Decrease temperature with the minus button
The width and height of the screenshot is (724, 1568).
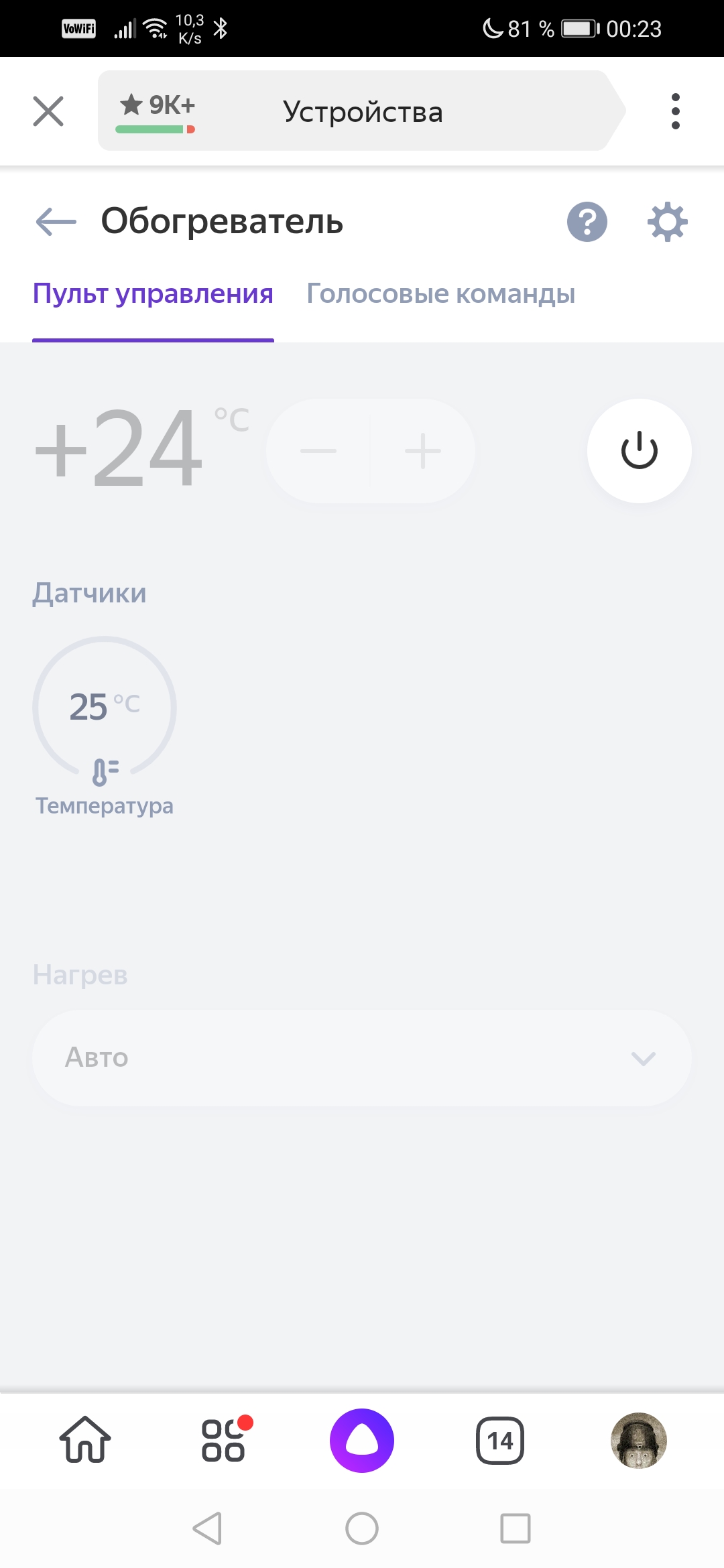[x=318, y=451]
